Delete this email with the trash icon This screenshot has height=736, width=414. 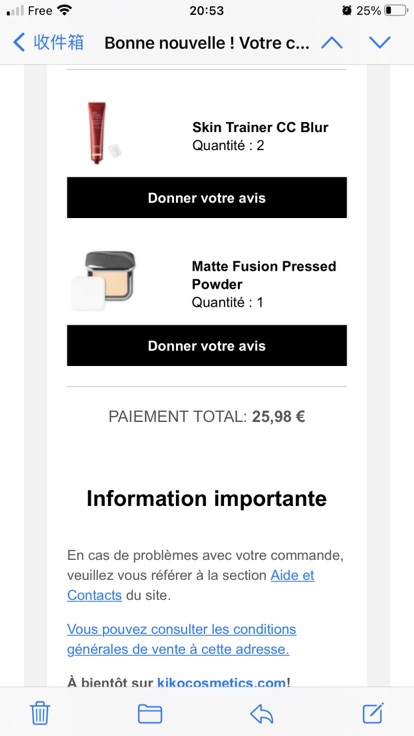(40, 713)
